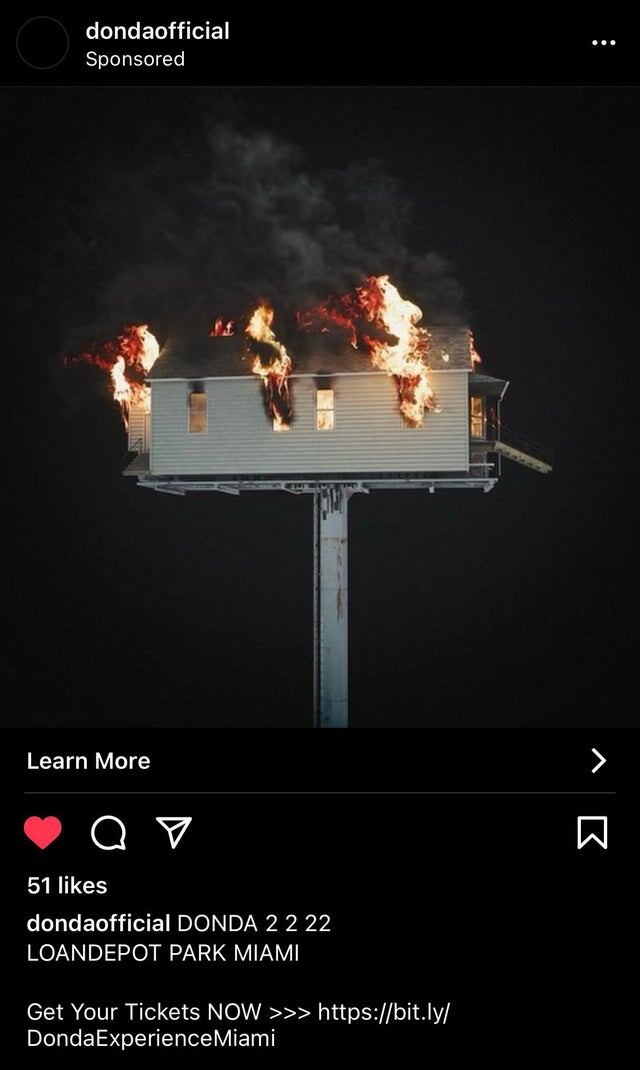Viewport: 640px width, 1070px height.
Task: Unlike the post with the heart icon
Action: 43,832
